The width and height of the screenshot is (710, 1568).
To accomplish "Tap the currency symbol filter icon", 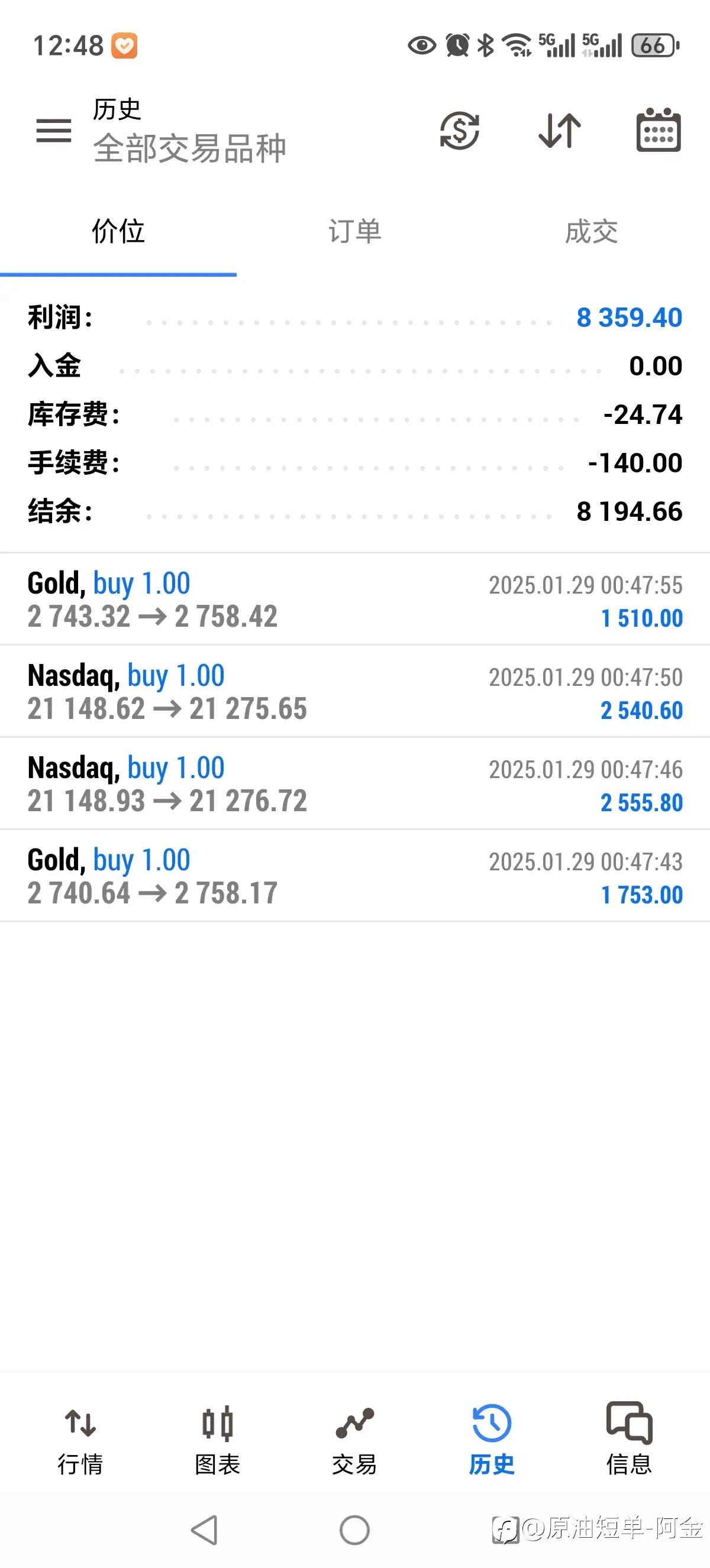I will point(460,130).
